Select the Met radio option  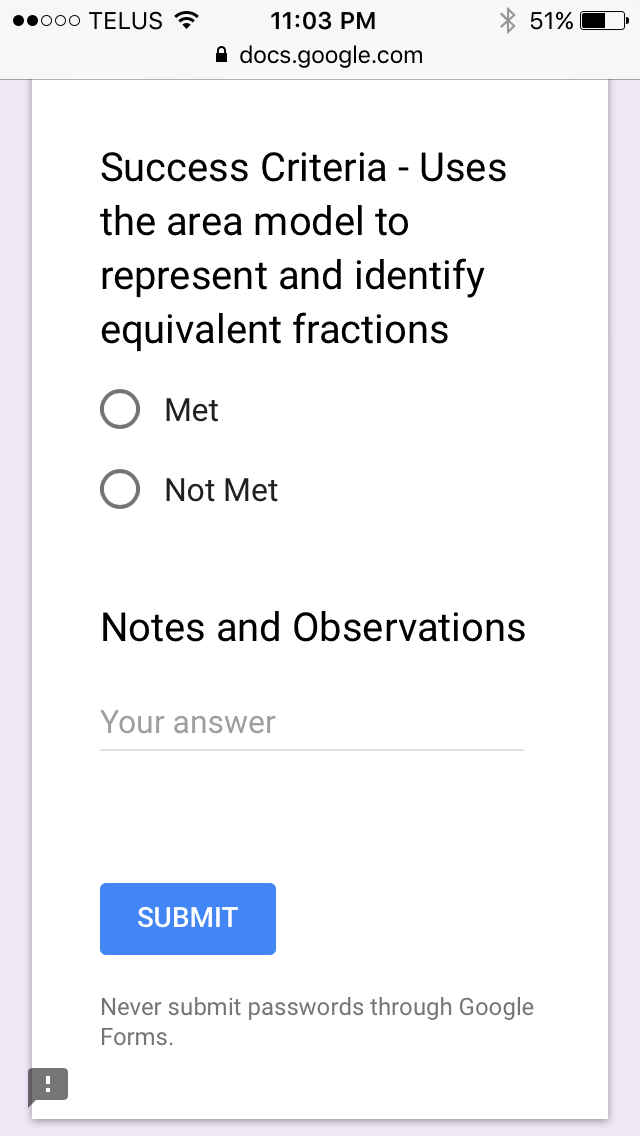pyautogui.click(x=120, y=410)
